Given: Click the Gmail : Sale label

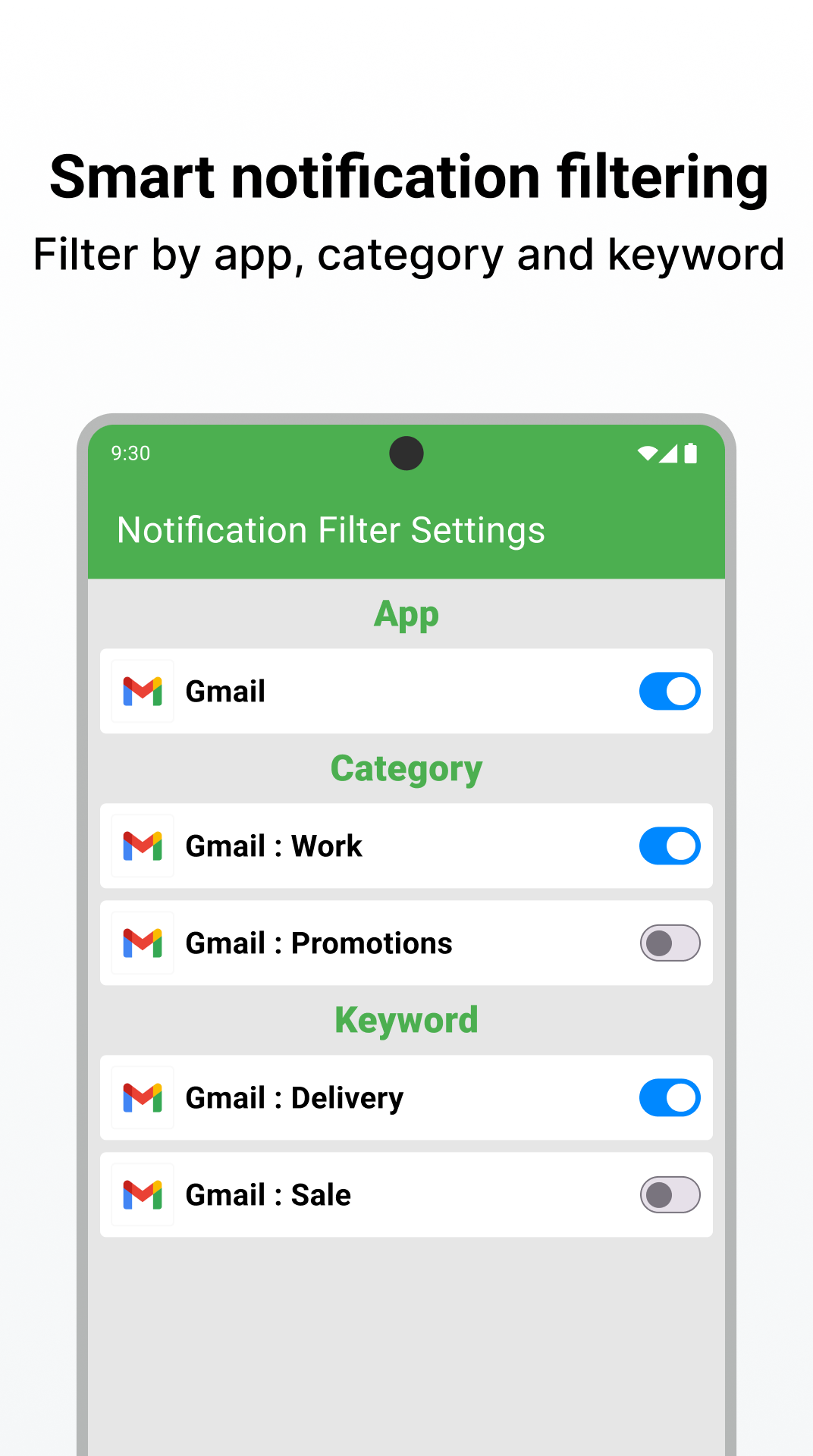Looking at the screenshot, I should pos(267,1194).
